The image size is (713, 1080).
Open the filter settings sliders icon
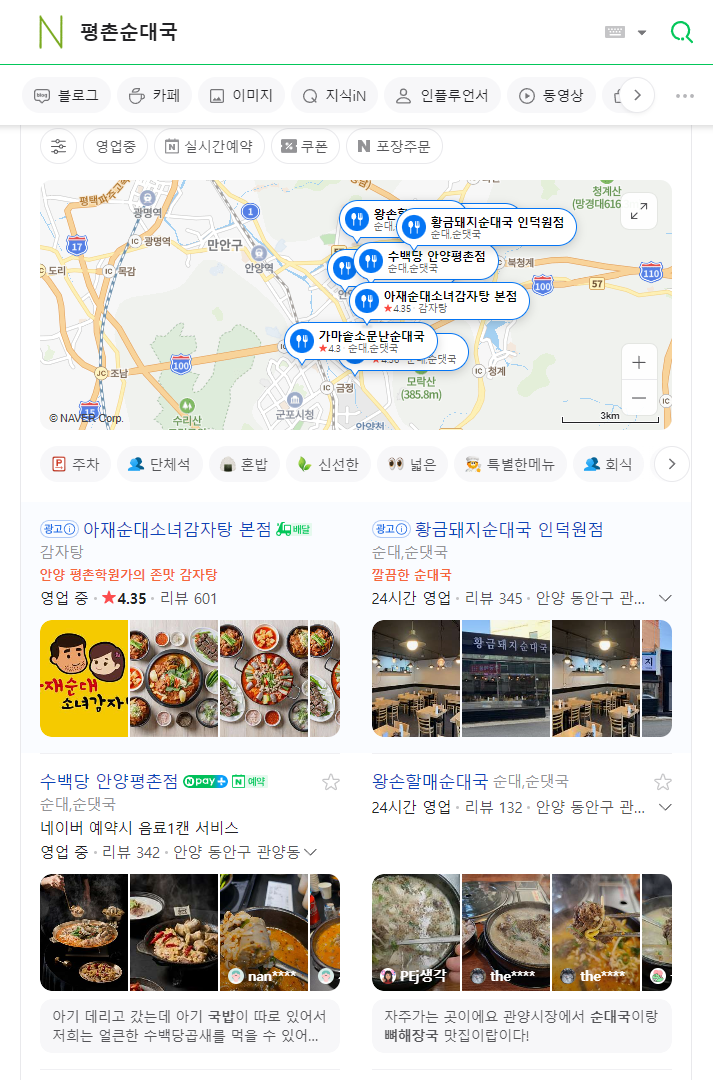pos(58,146)
